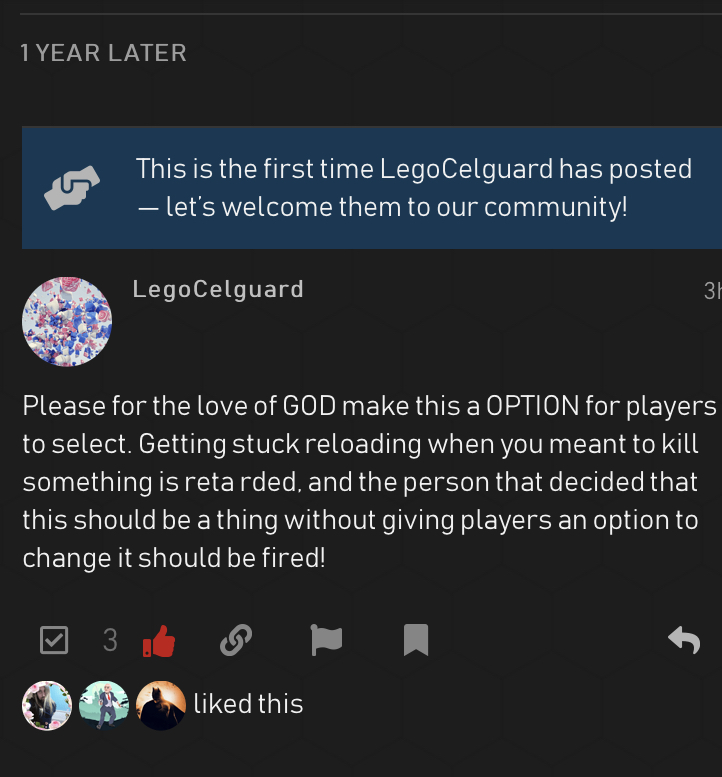Open LegoCelguard's profile avatar
722x777 pixels.
tap(66, 322)
